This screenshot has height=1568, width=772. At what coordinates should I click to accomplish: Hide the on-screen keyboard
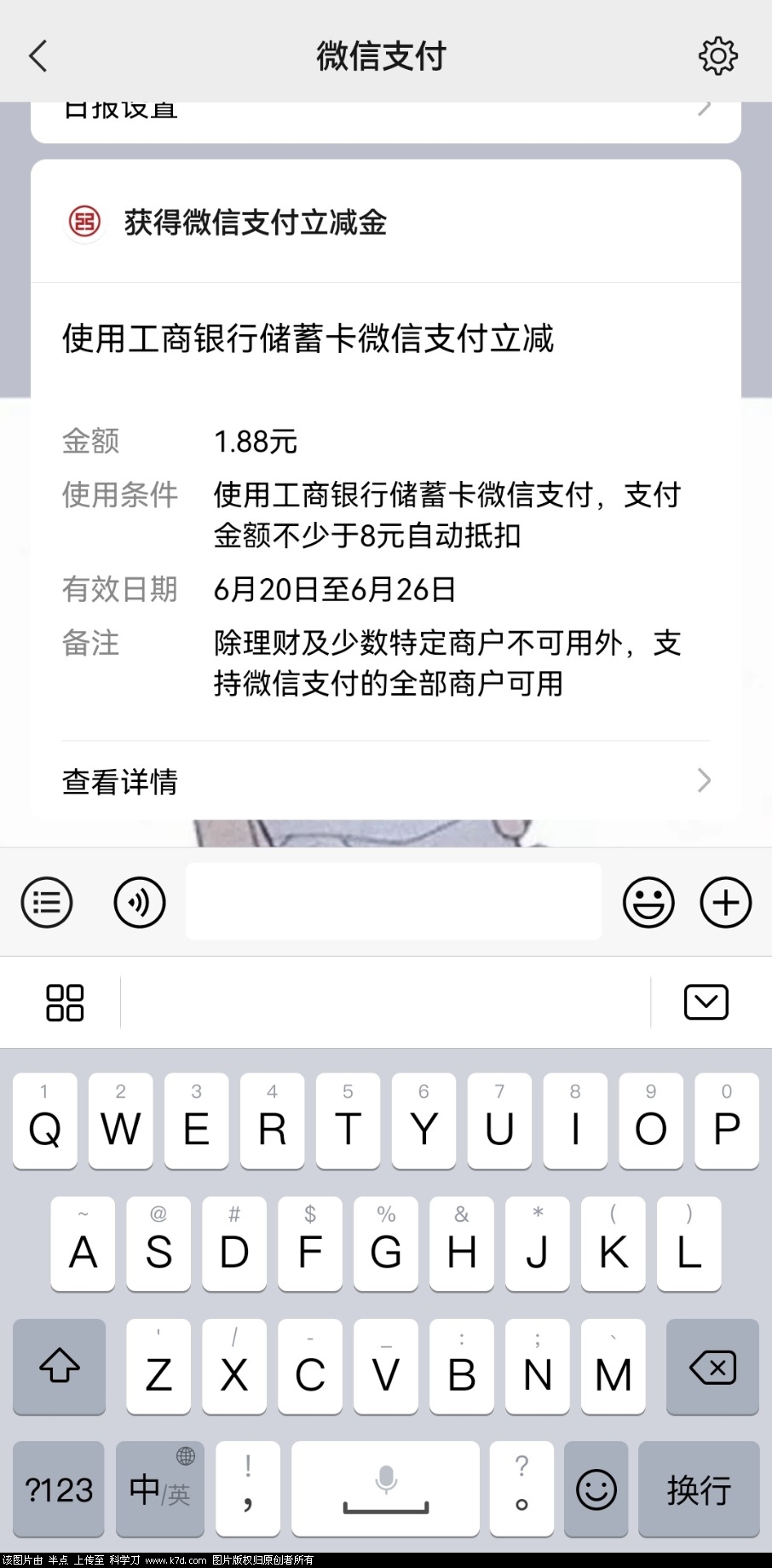click(x=706, y=1003)
